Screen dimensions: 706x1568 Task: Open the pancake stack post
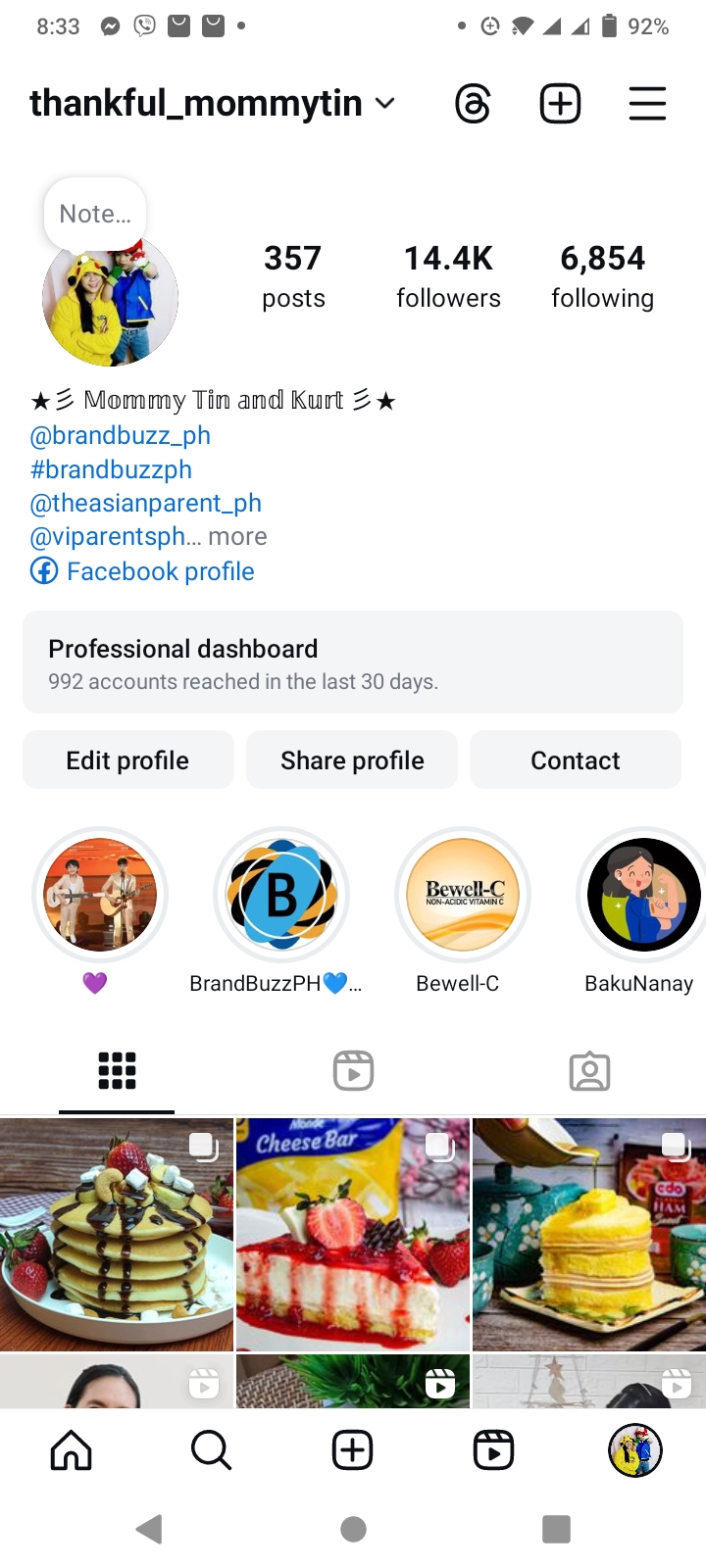116,1235
